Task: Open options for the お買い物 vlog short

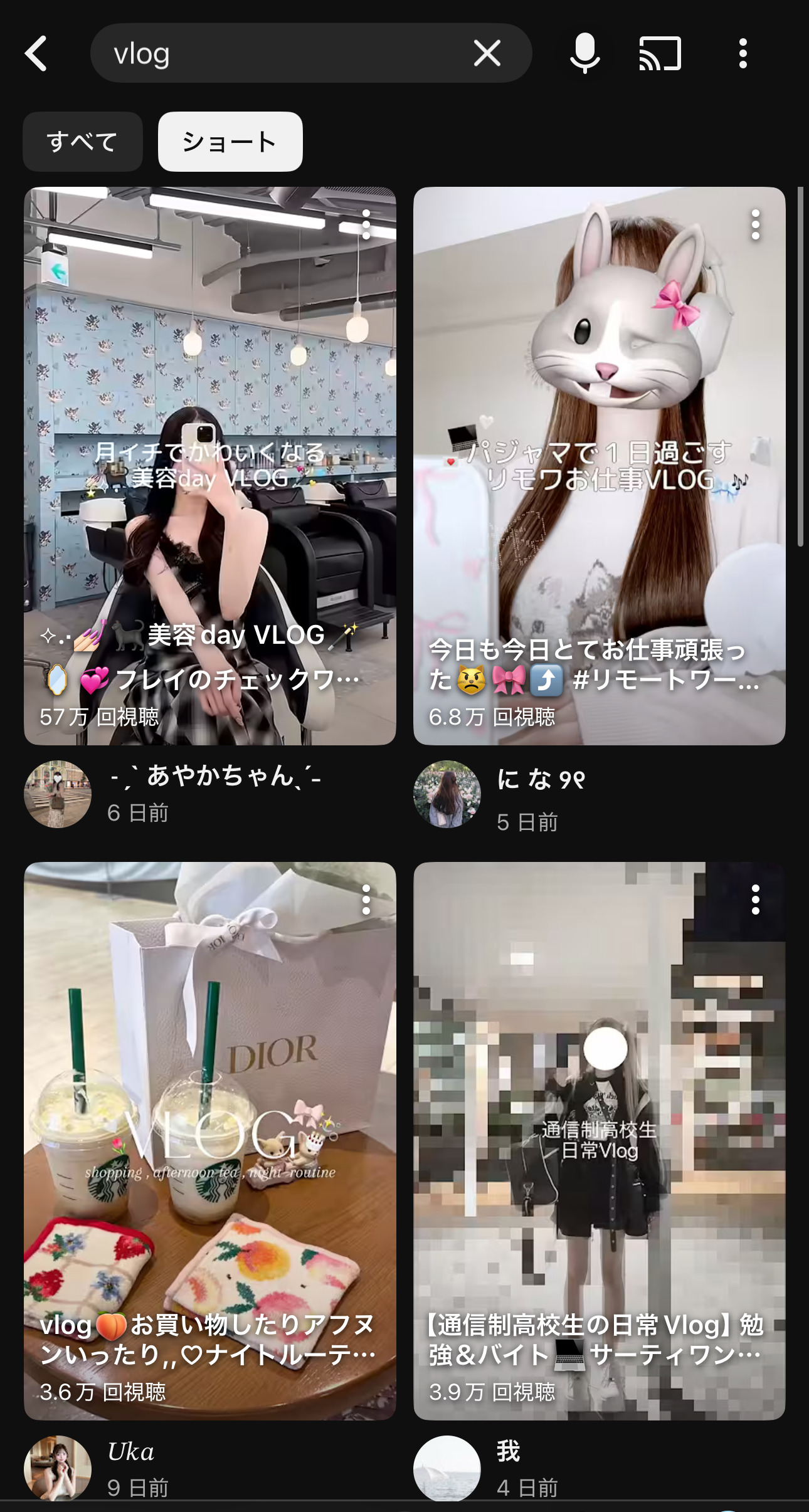Action: tap(366, 900)
